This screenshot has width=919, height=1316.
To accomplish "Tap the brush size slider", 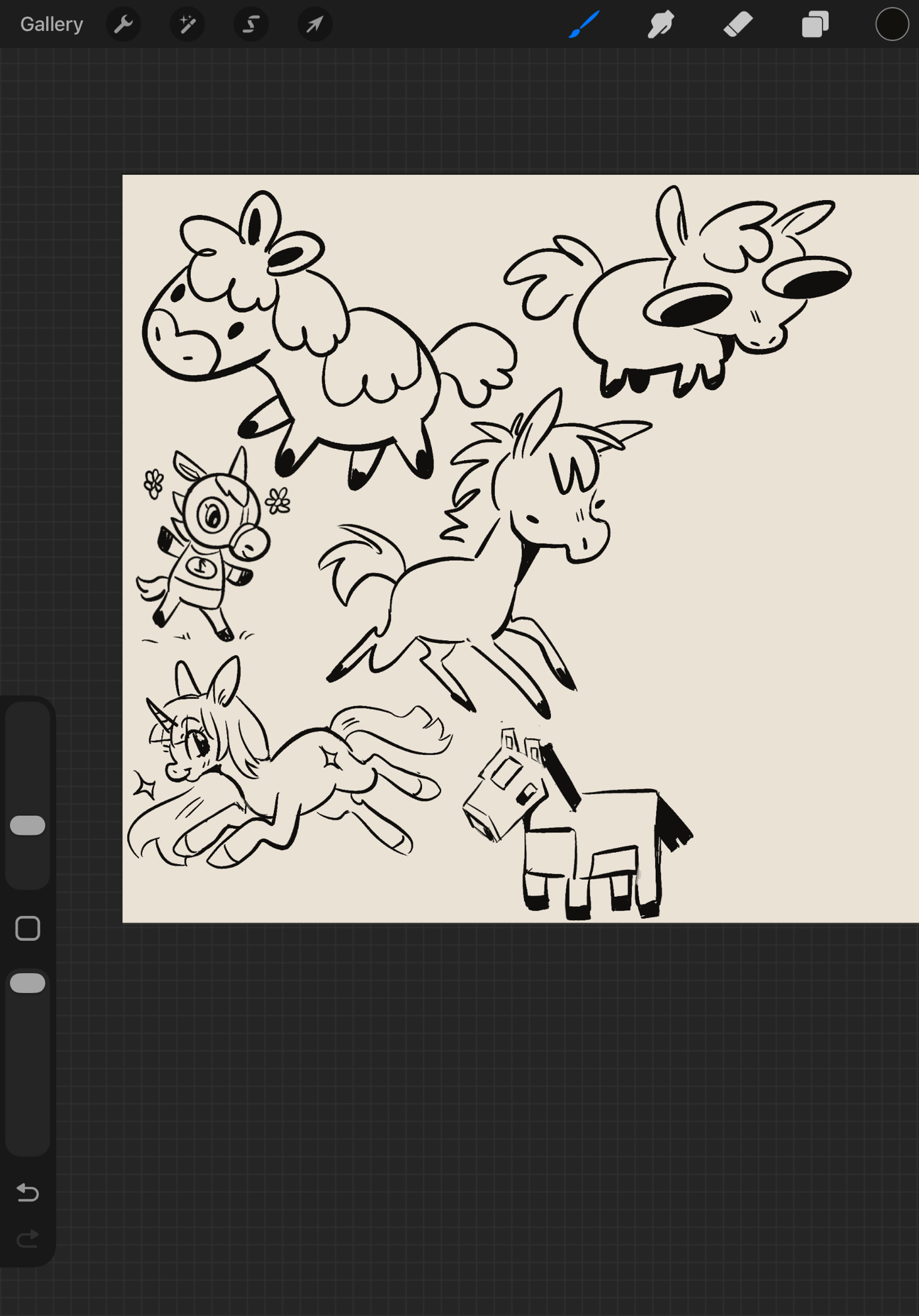I will point(28,825).
